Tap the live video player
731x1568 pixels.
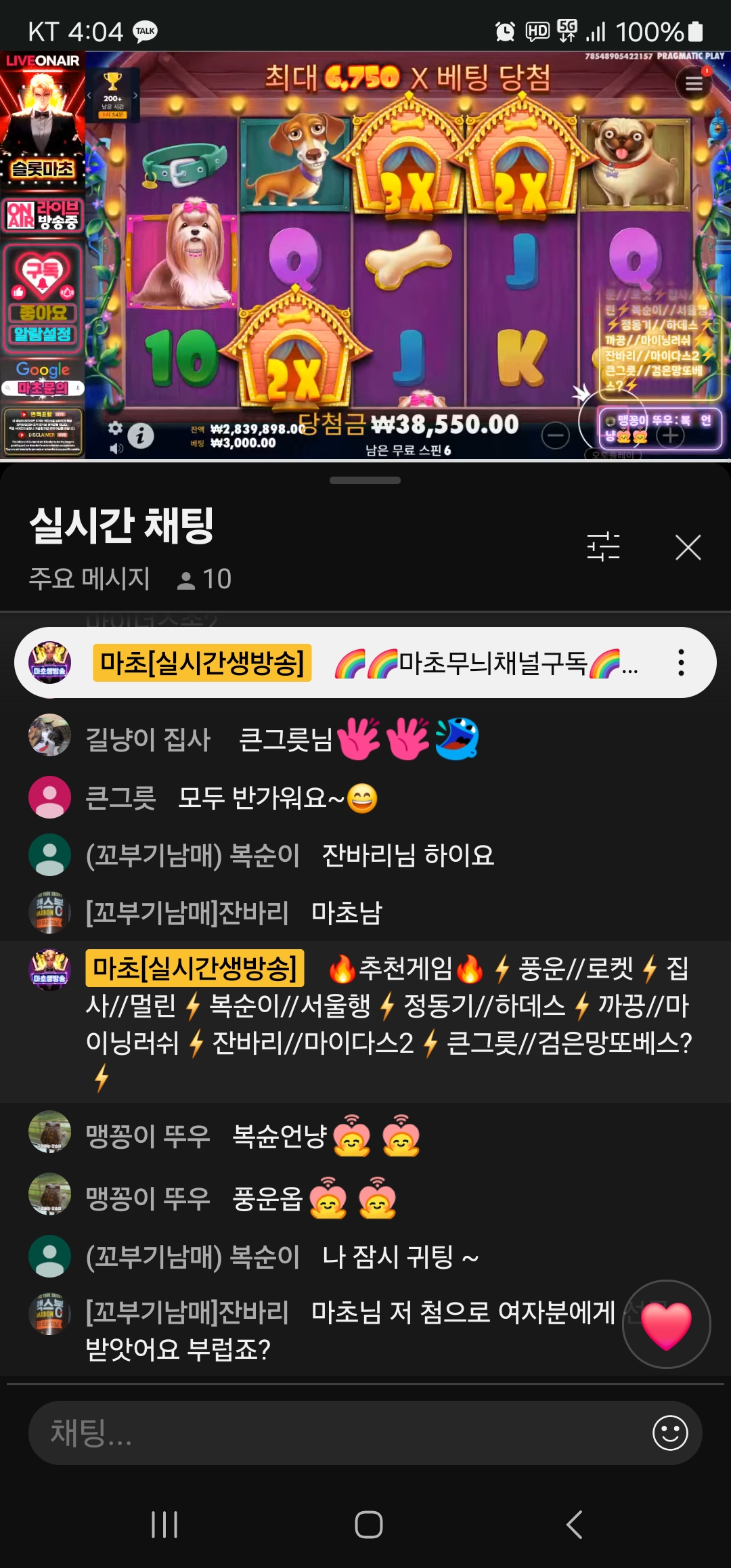365,256
